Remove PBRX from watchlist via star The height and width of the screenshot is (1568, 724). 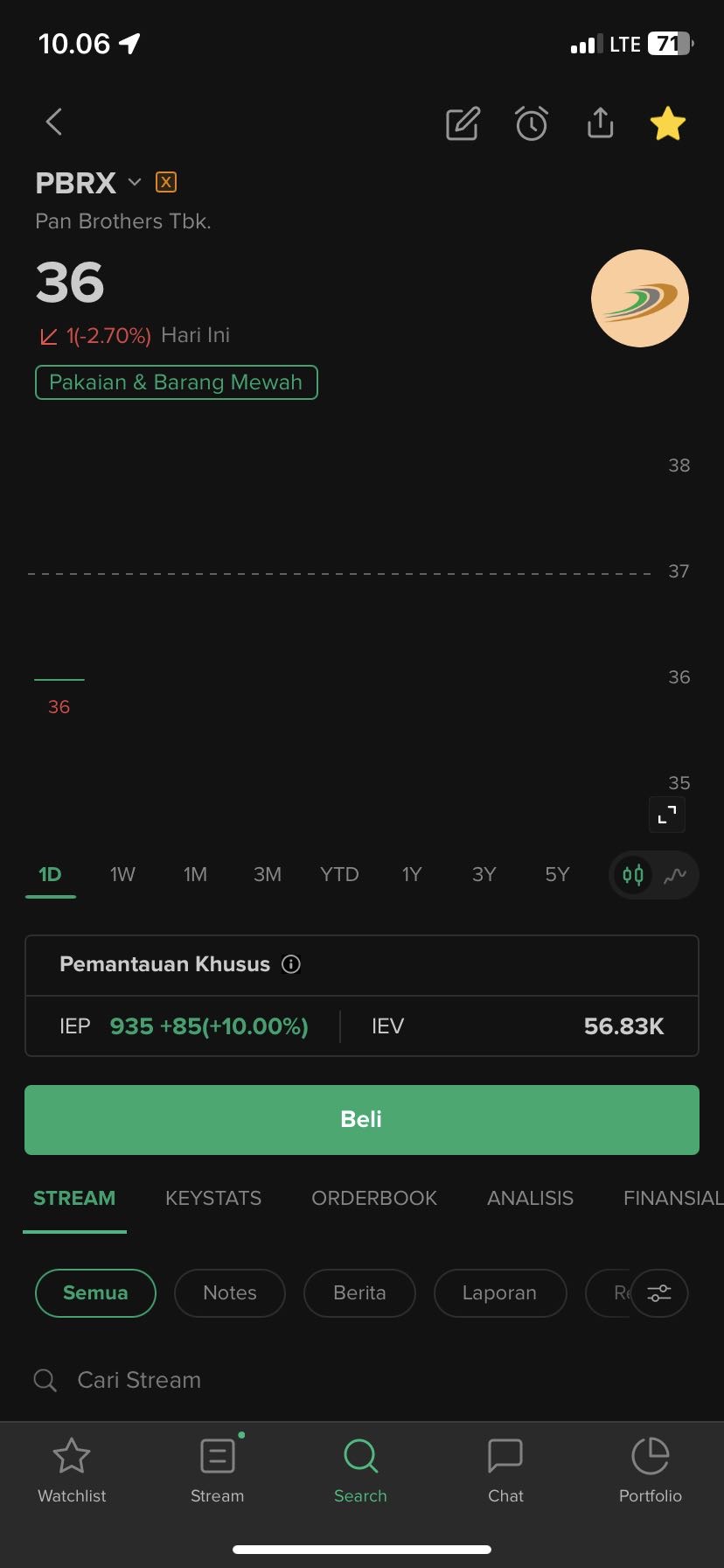pyautogui.click(x=668, y=124)
